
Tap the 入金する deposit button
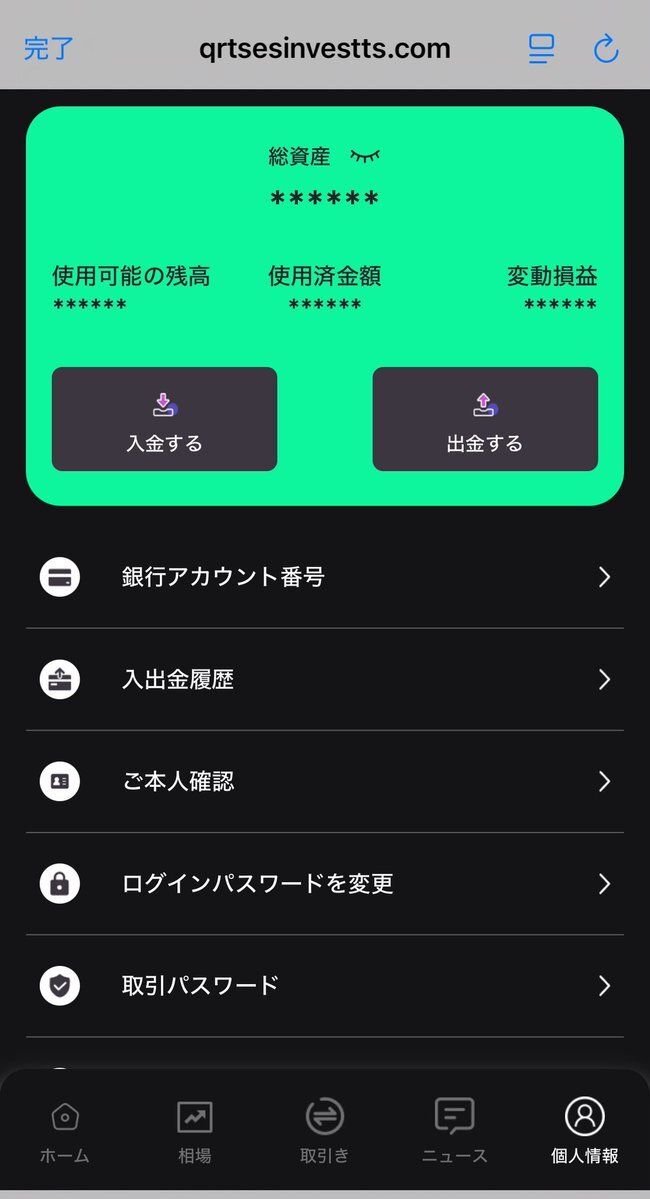coord(164,419)
